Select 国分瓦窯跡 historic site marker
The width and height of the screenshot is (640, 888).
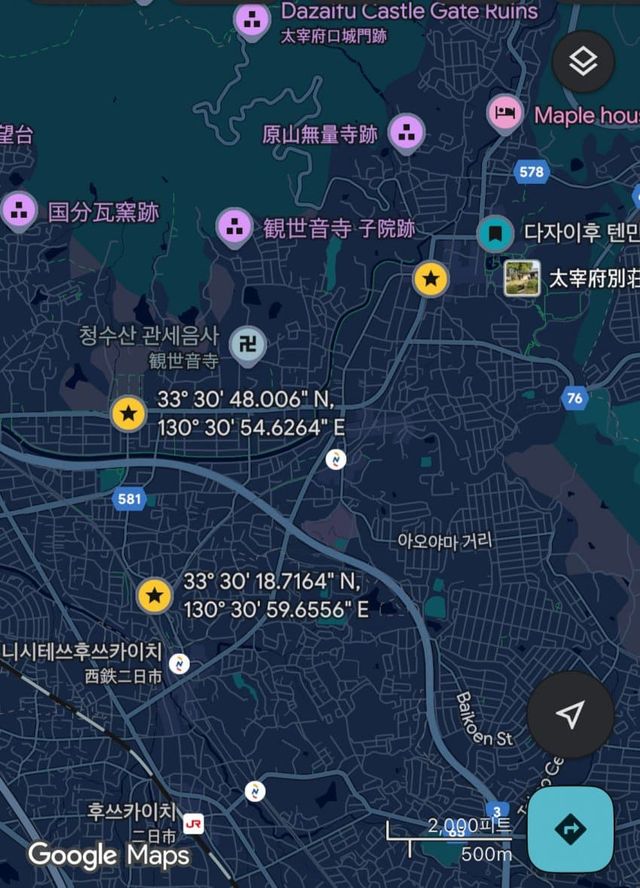(x=19, y=211)
